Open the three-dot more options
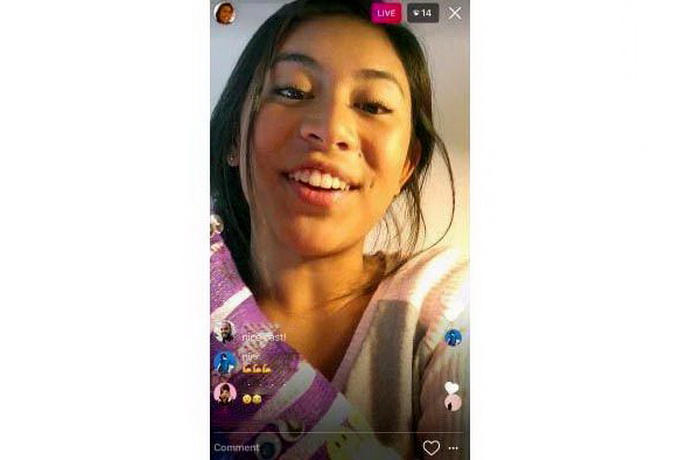 point(454,448)
